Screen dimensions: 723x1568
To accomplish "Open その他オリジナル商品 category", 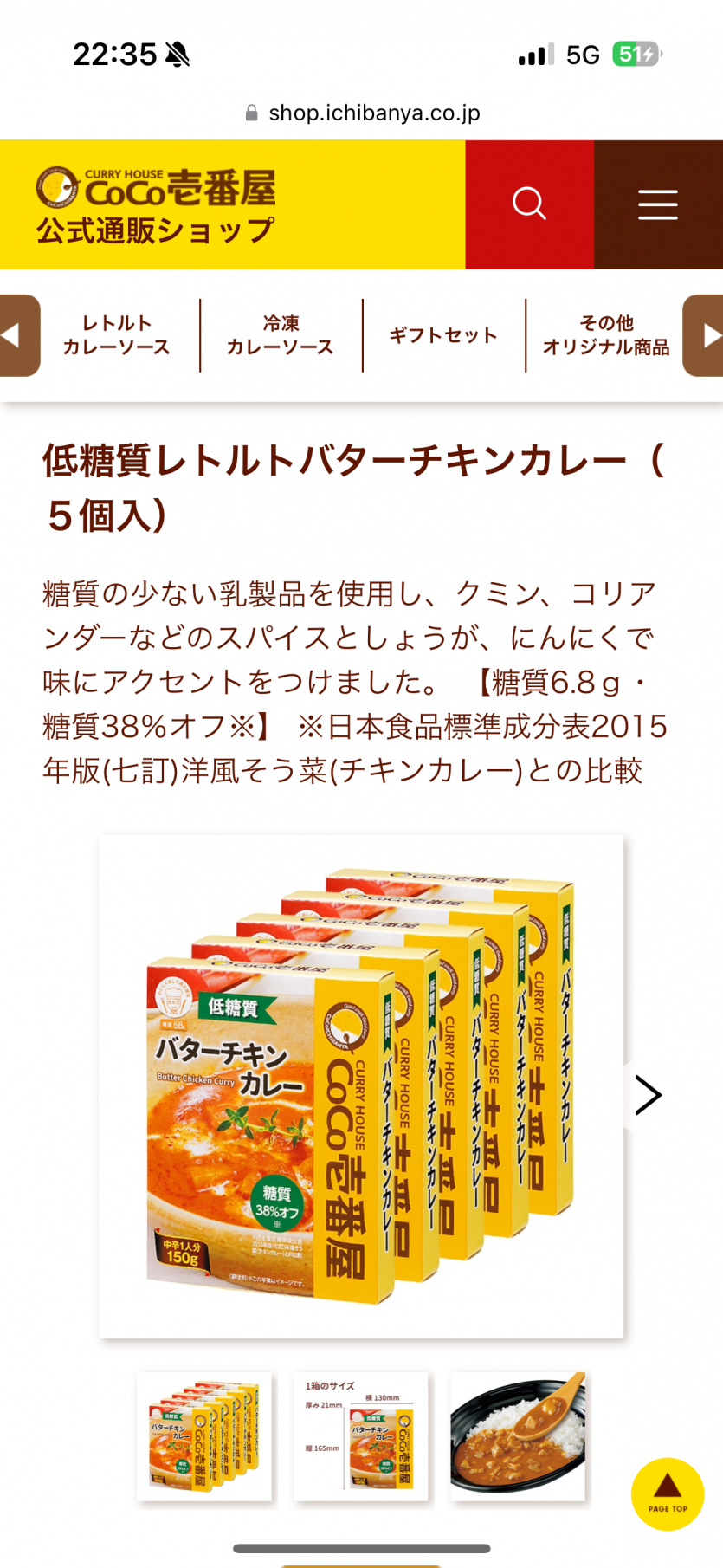I will pyautogui.click(x=606, y=335).
